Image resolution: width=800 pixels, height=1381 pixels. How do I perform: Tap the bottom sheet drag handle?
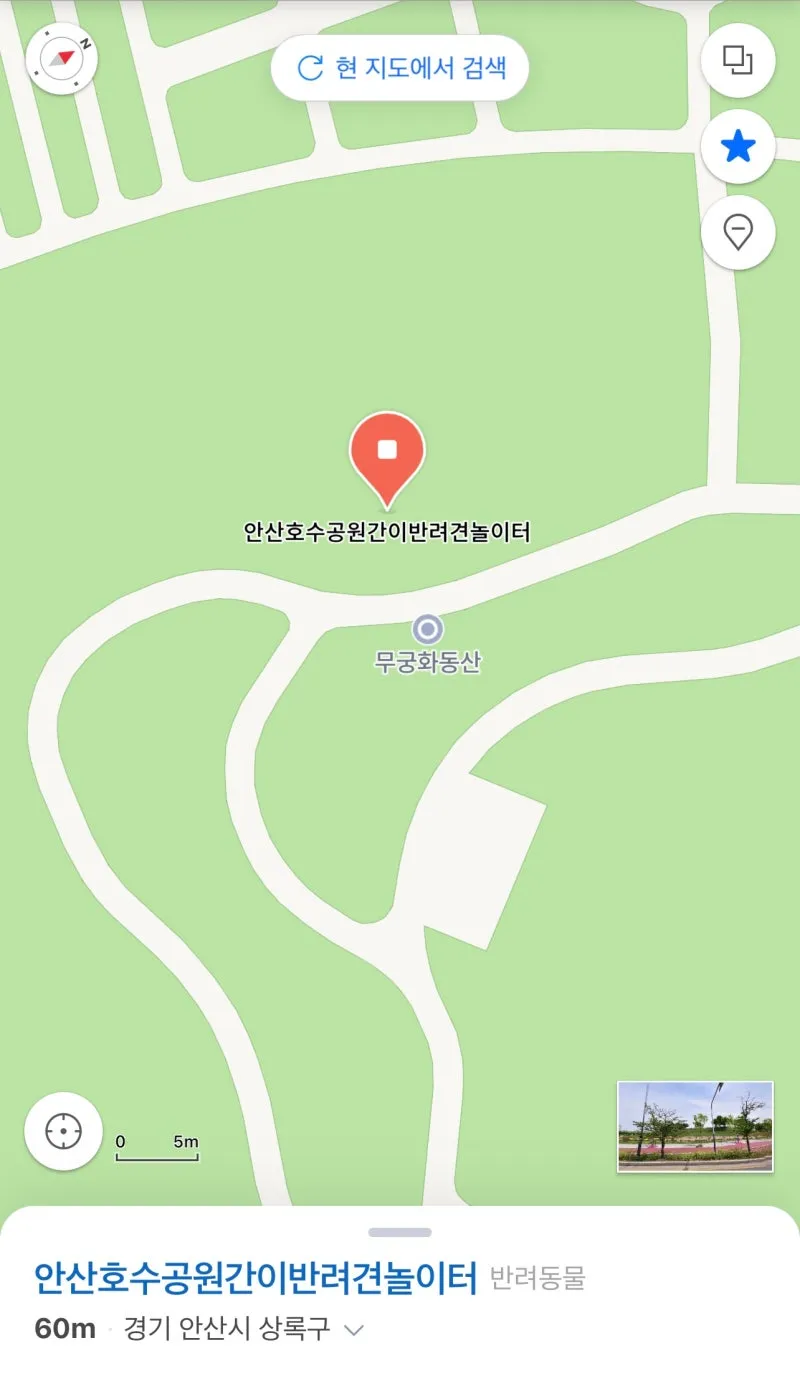pyautogui.click(x=400, y=1232)
